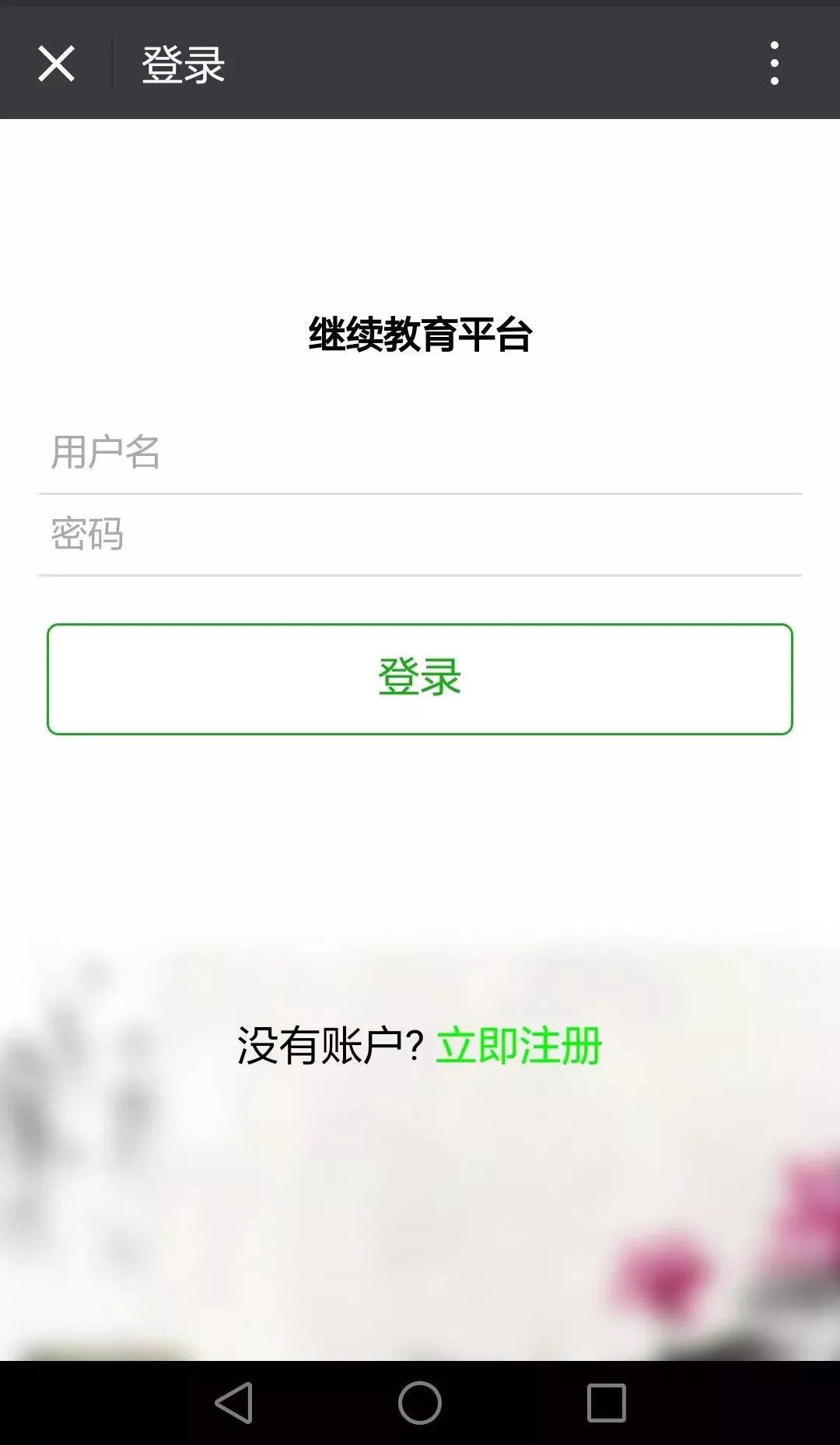Open the 立即注册 register link
The image size is (840, 1445).
tap(519, 1045)
